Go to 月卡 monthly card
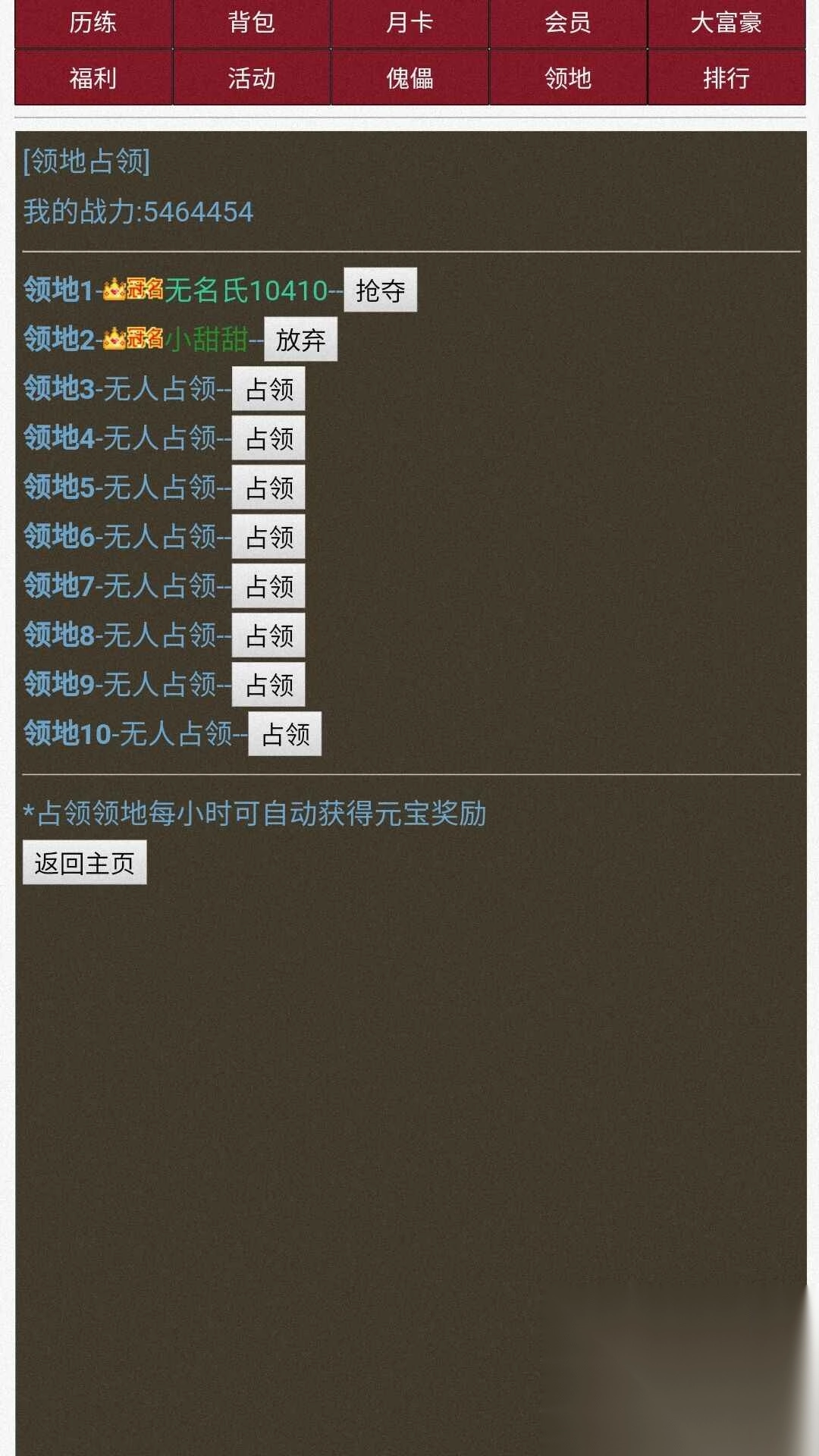 409,23
